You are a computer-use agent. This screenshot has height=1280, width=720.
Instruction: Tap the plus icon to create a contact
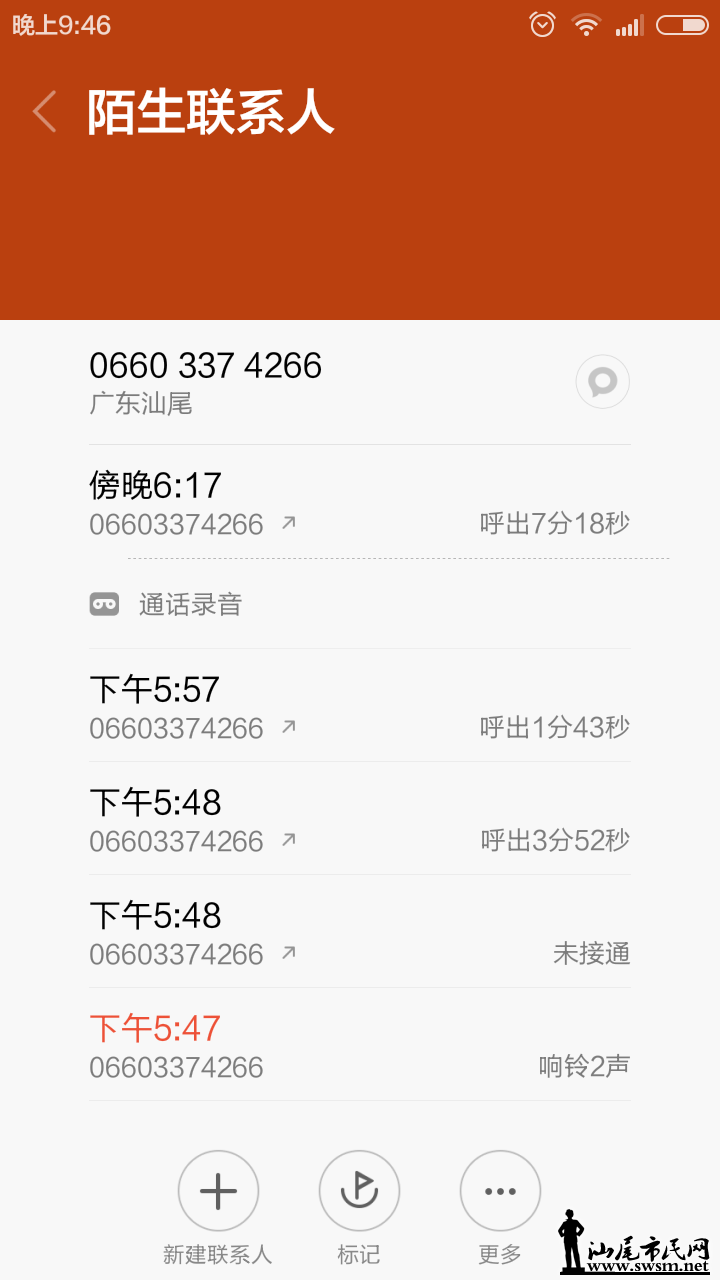(218, 1190)
